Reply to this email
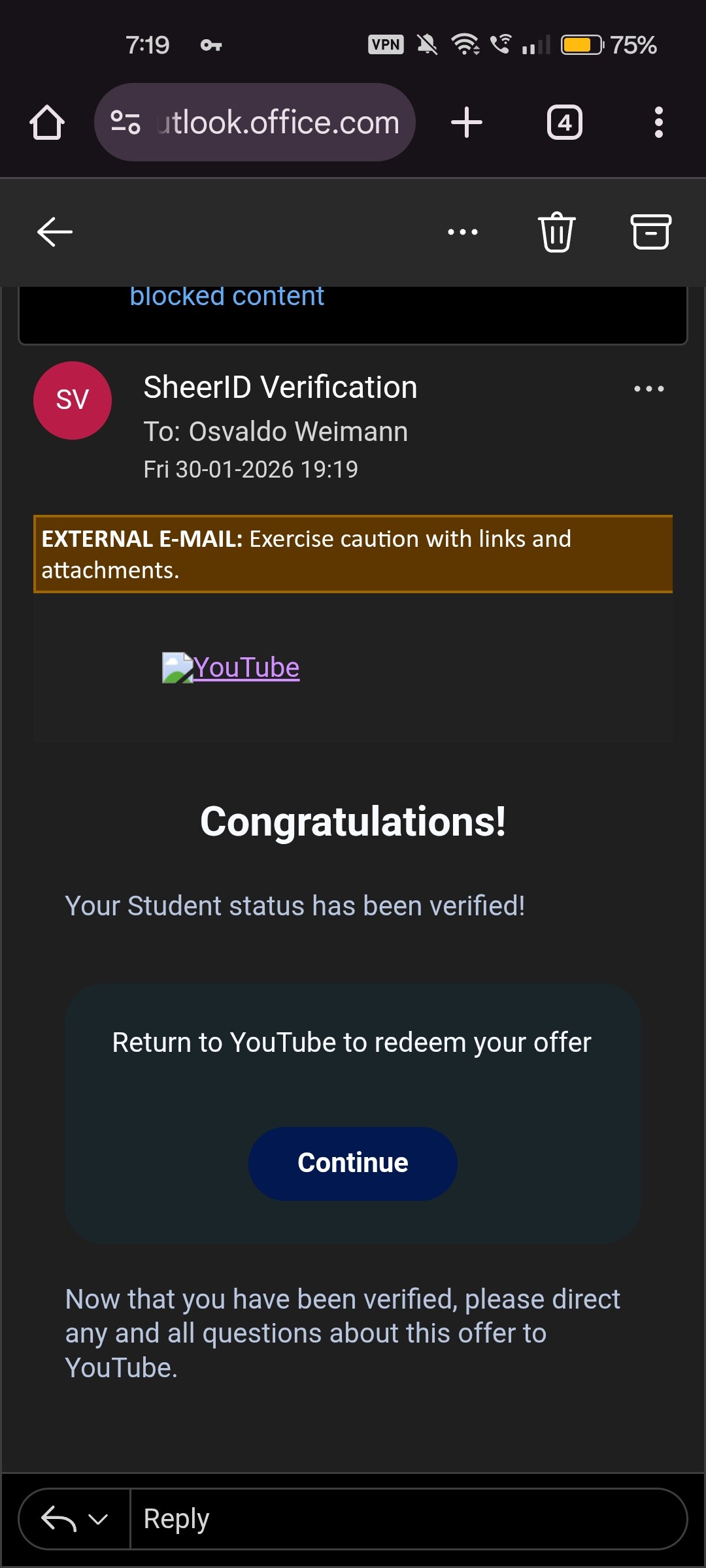Image resolution: width=706 pixels, height=1568 pixels. click(x=405, y=1518)
